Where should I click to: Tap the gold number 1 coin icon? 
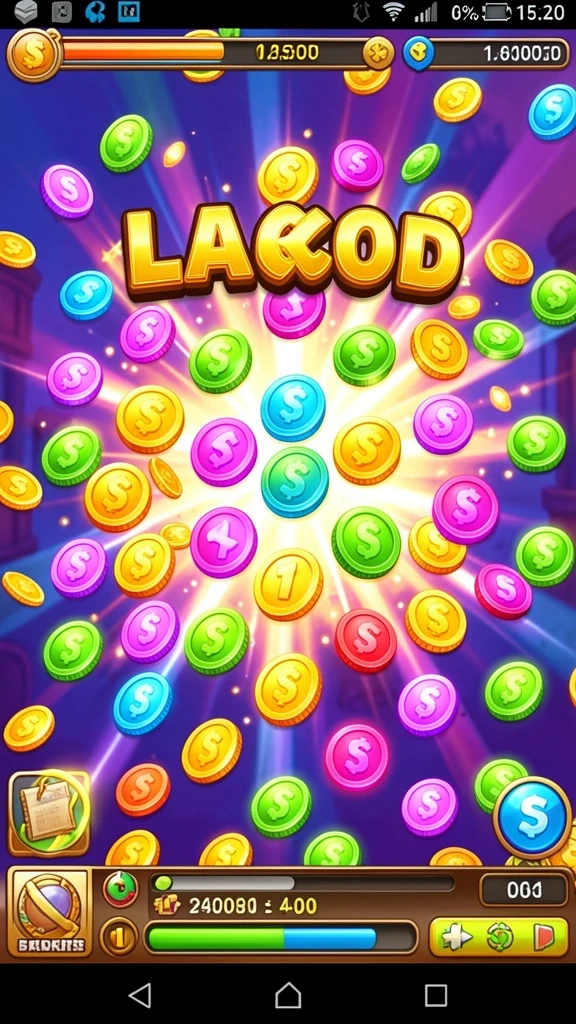click(x=120, y=938)
